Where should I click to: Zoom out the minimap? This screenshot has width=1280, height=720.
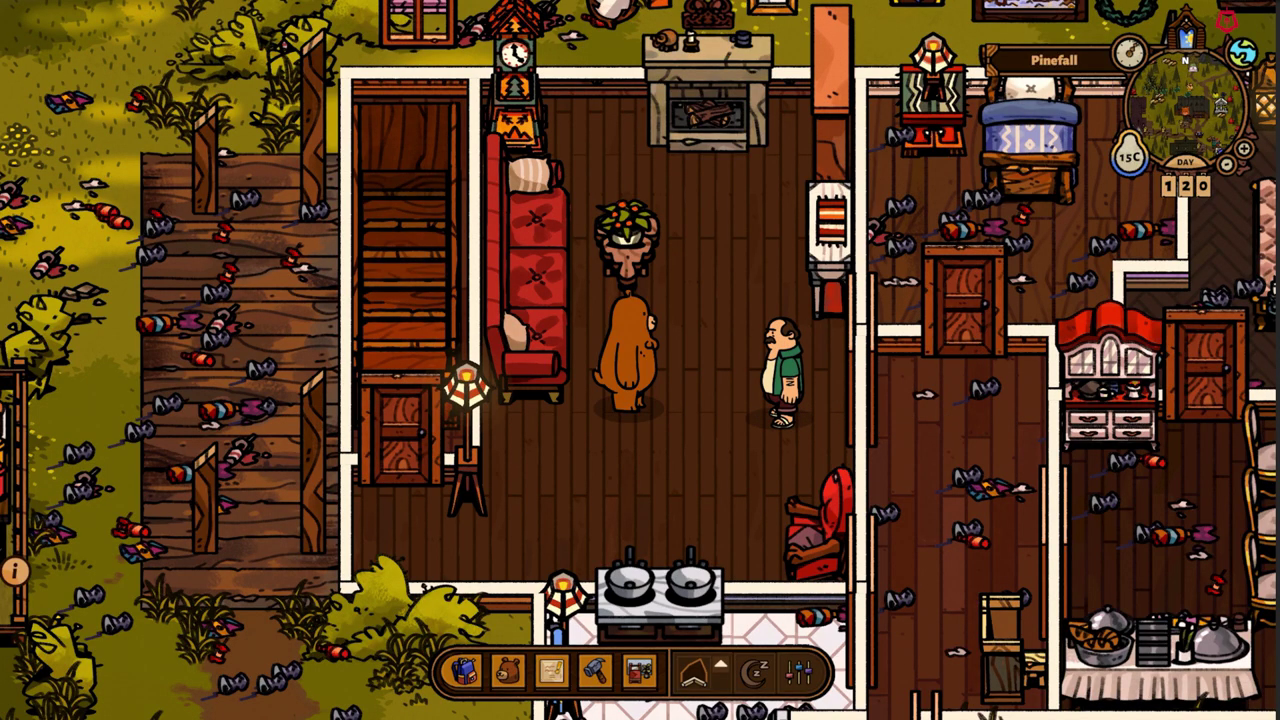[x=1227, y=162]
